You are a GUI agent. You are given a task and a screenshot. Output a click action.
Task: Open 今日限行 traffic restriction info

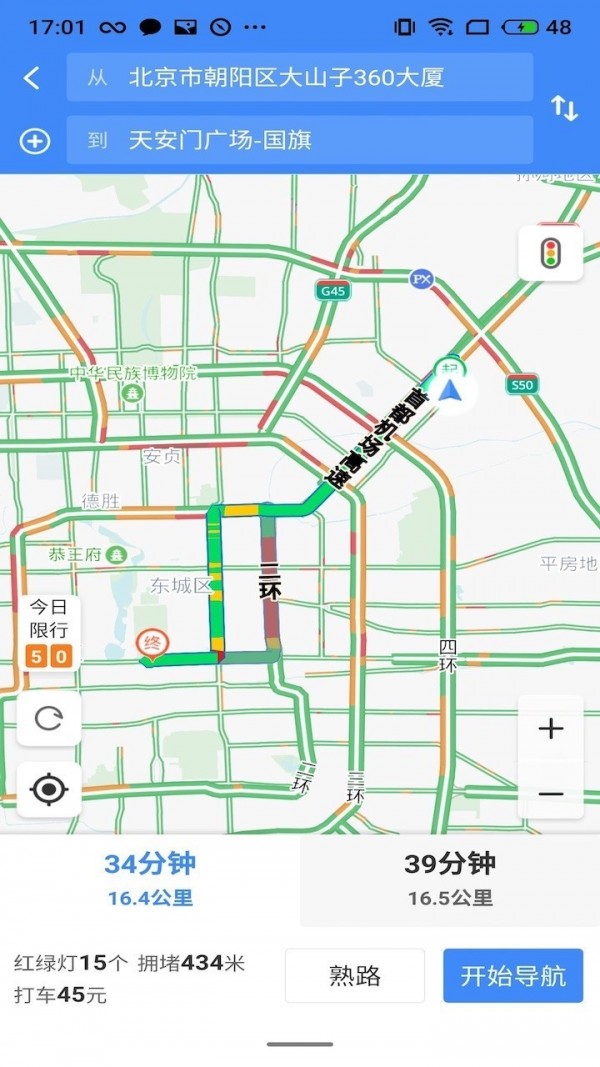coord(49,633)
